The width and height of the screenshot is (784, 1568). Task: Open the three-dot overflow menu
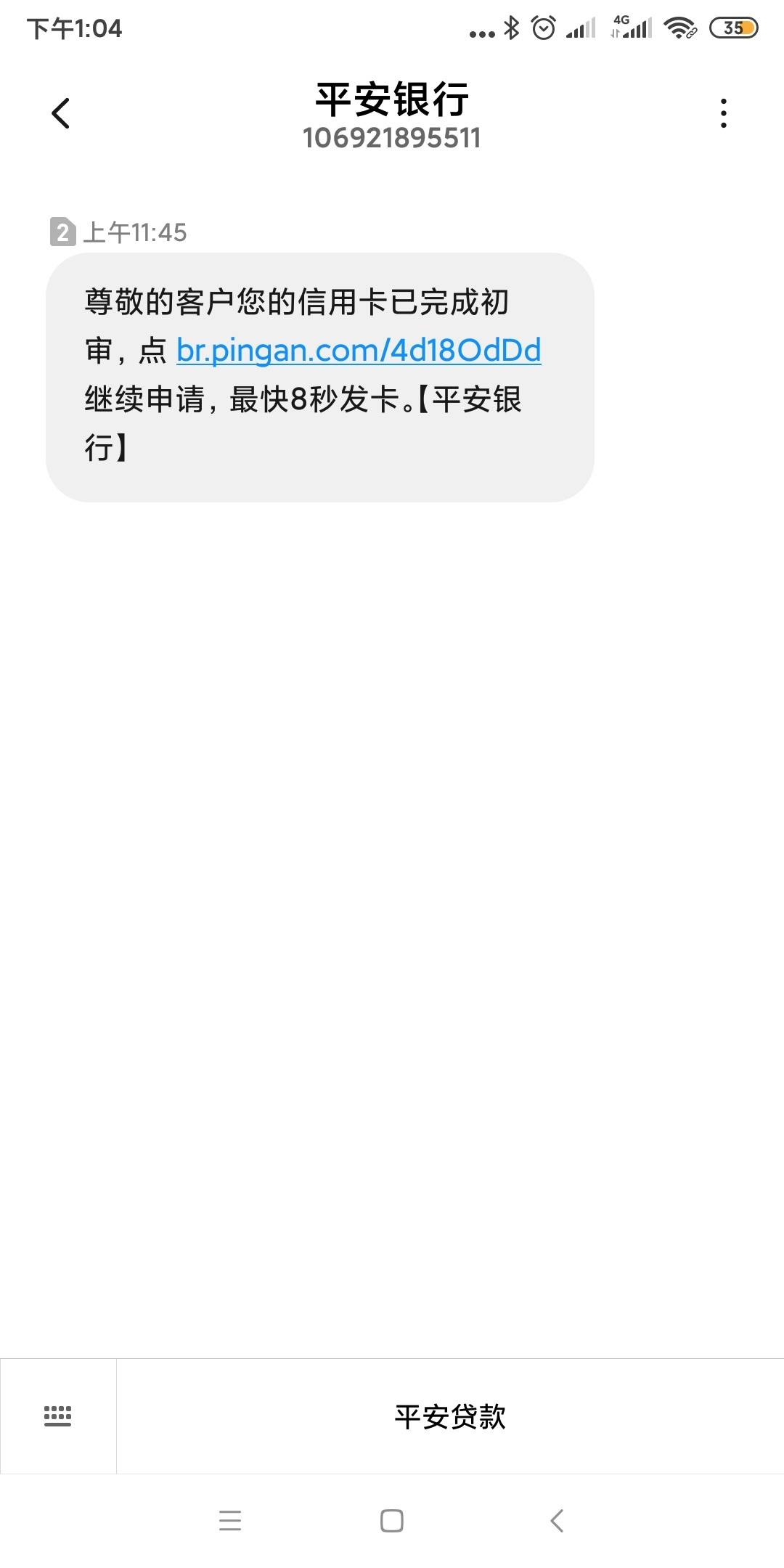(723, 113)
